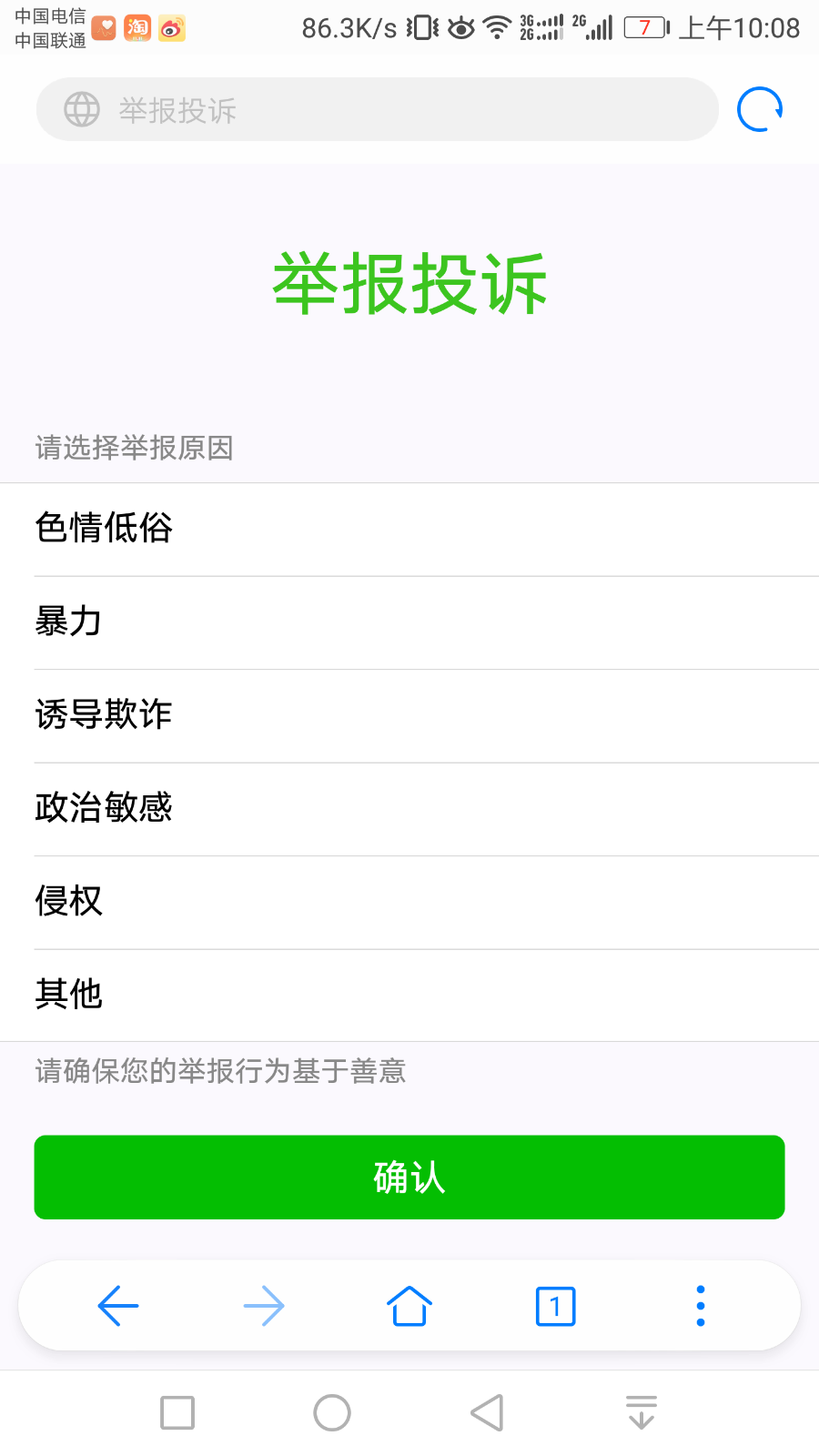Choose 暴力 as the report reason
The image size is (819, 1456).
[409, 622]
